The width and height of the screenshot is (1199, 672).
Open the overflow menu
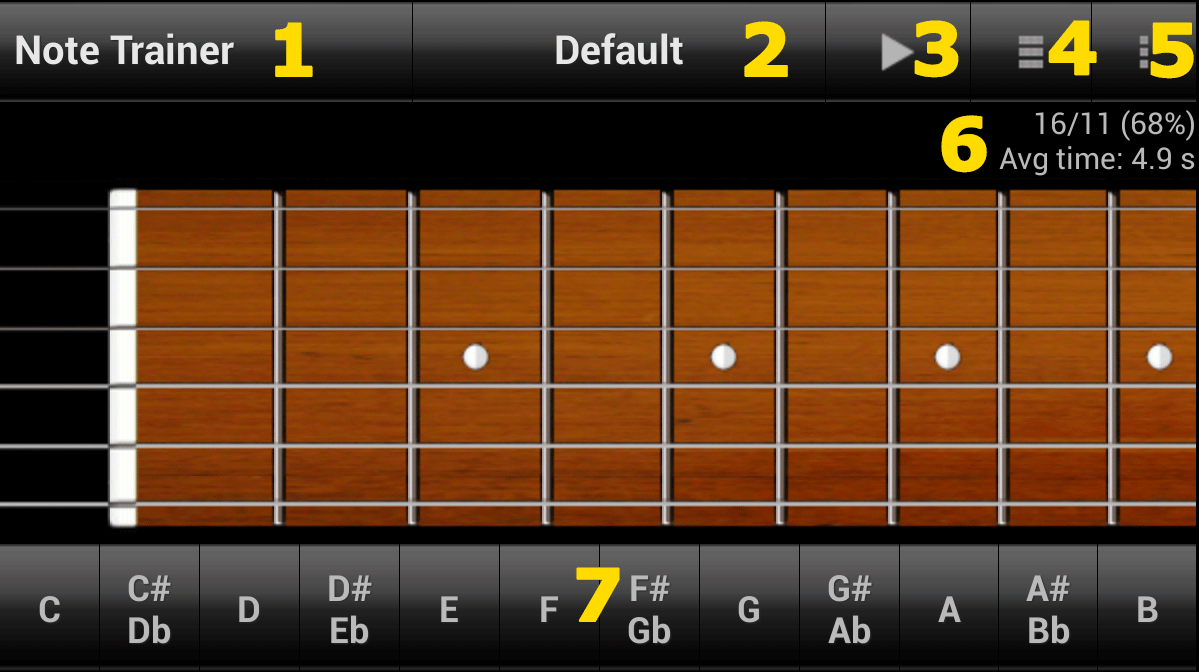tap(1145, 52)
